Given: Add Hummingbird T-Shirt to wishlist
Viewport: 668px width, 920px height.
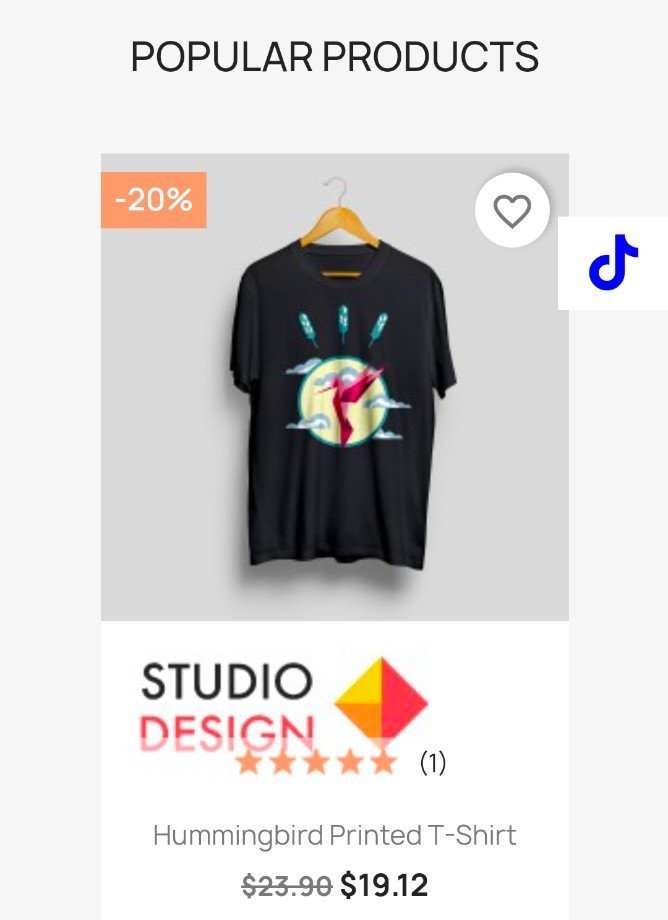Looking at the screenshot, I should click(x=512, y=211).
